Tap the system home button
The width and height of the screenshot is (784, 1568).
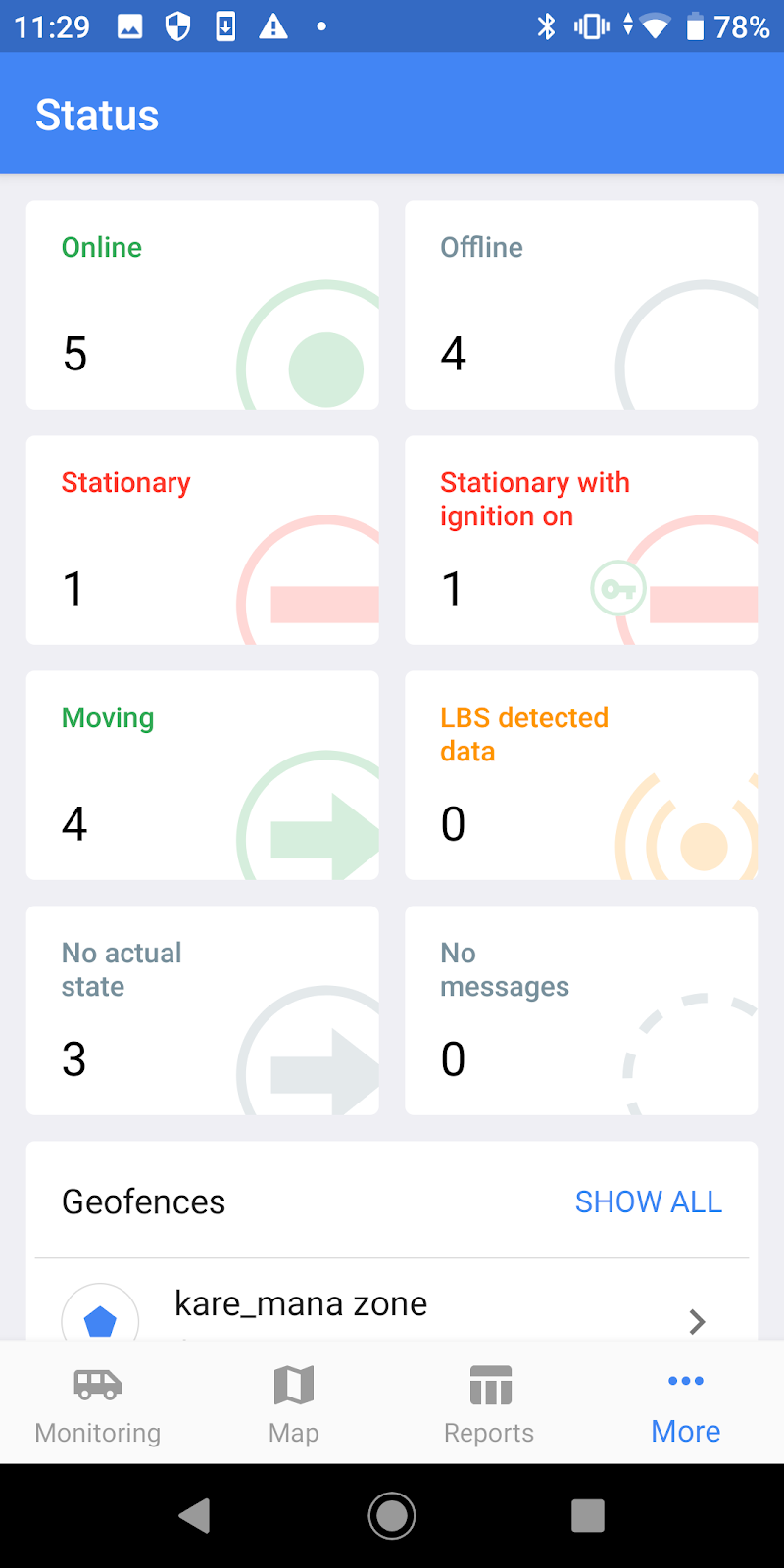point(392,1516)
